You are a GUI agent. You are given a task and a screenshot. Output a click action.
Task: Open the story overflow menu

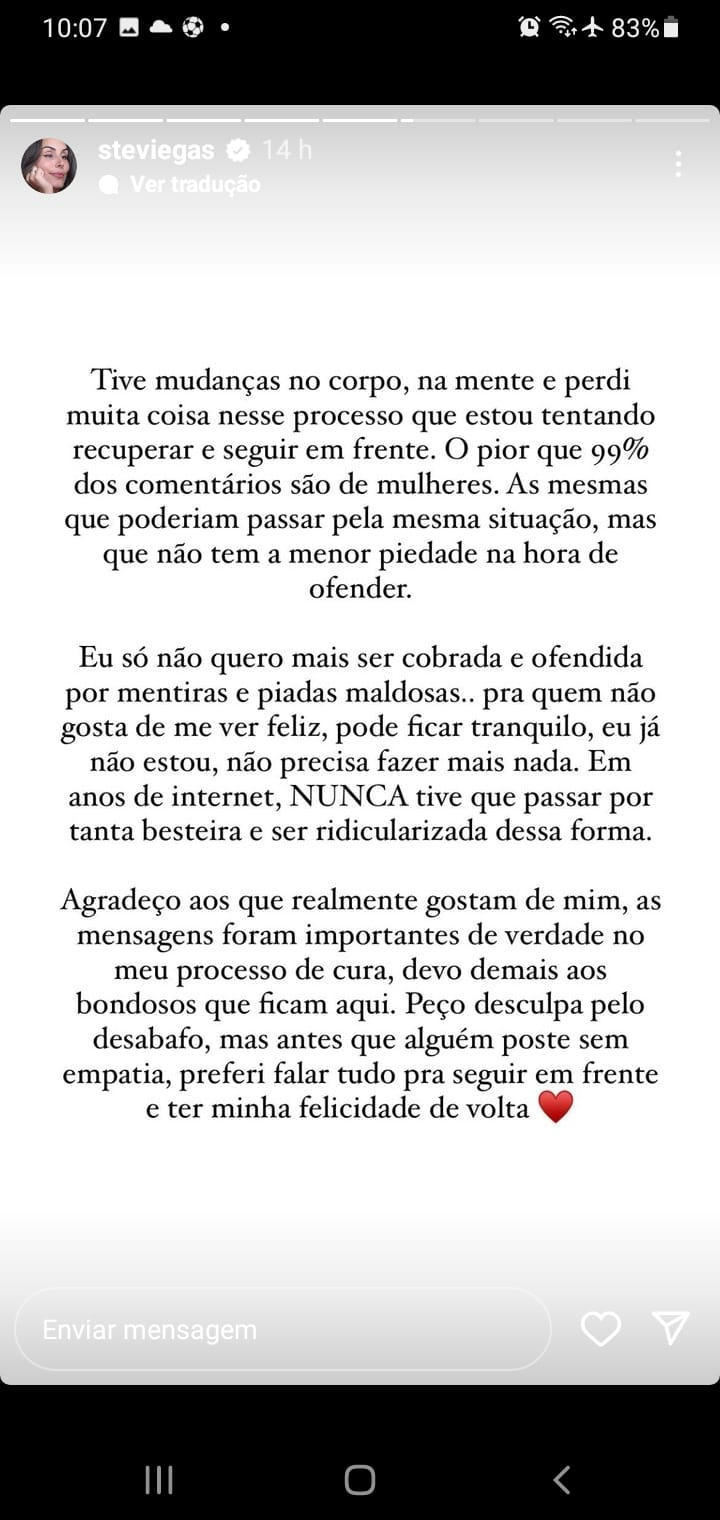coord(678,164)
